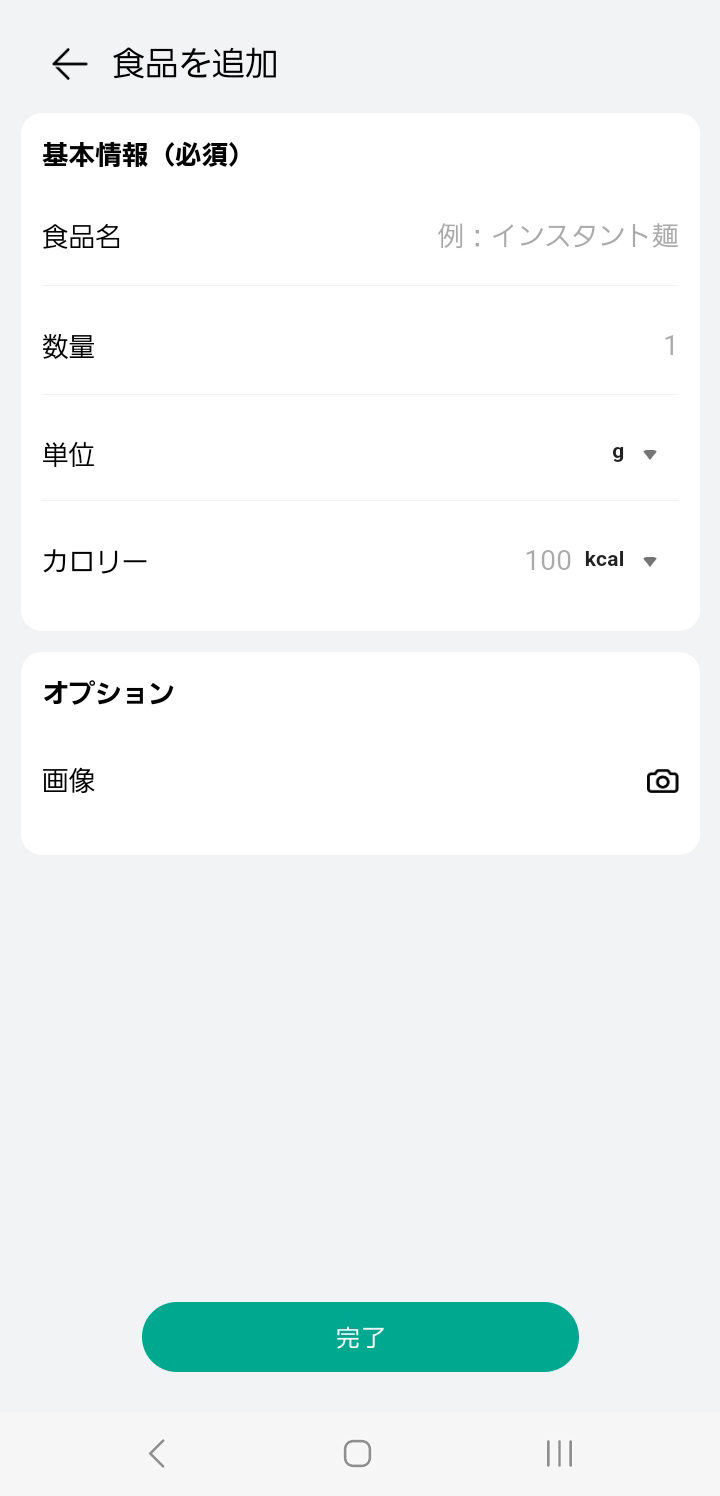Open the 単位 dropdown showing g

click(x=634, y=453)
